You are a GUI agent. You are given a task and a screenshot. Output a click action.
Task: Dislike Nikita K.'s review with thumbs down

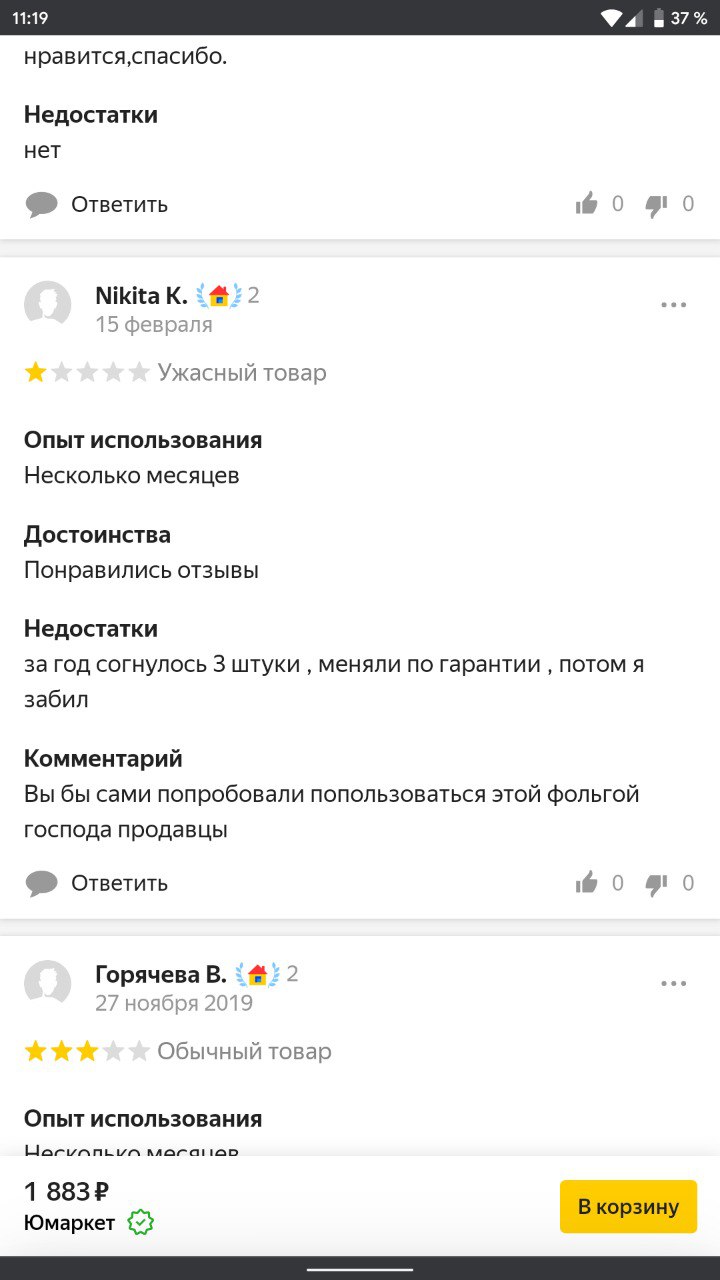point(657,883)
